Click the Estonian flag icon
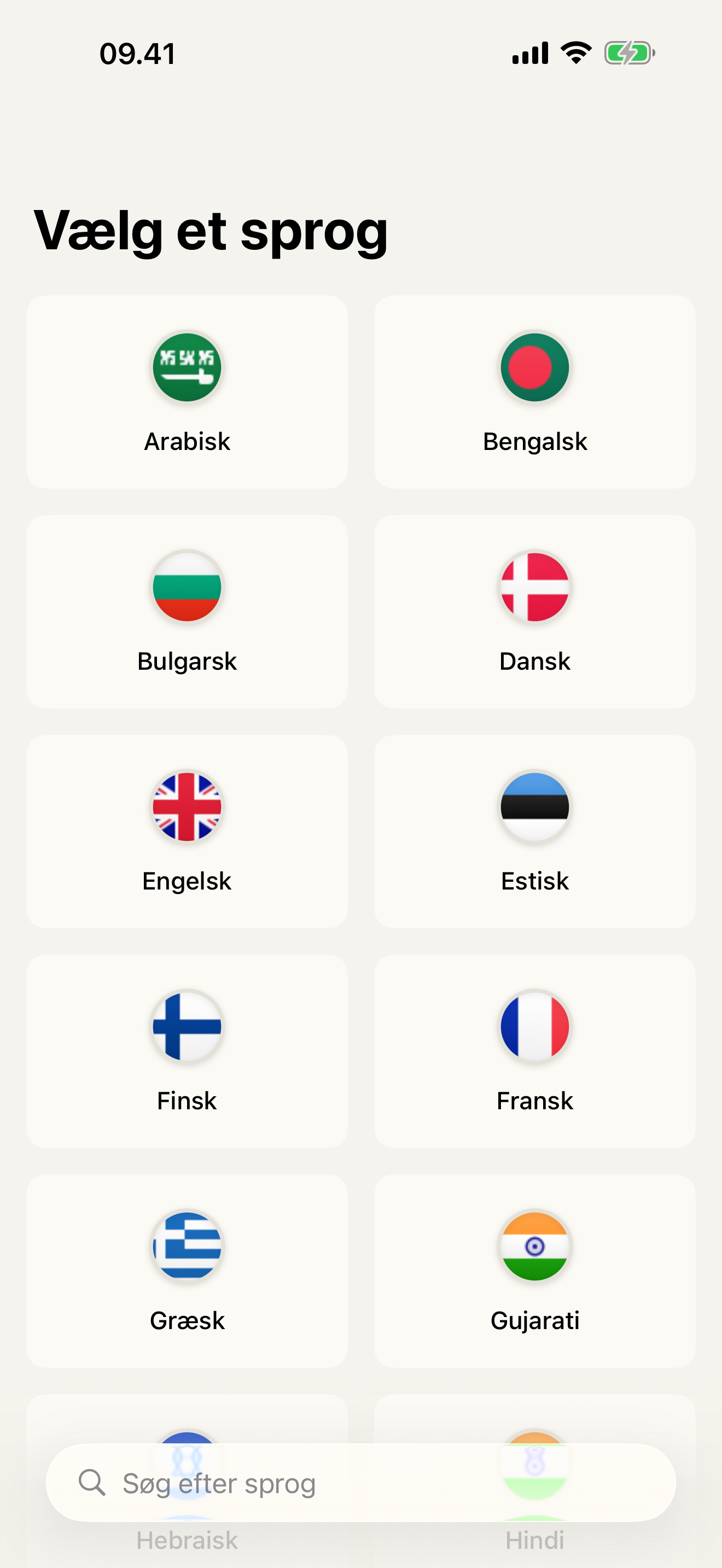Viewport: 722px width, 1568px height. click(534, 806)
